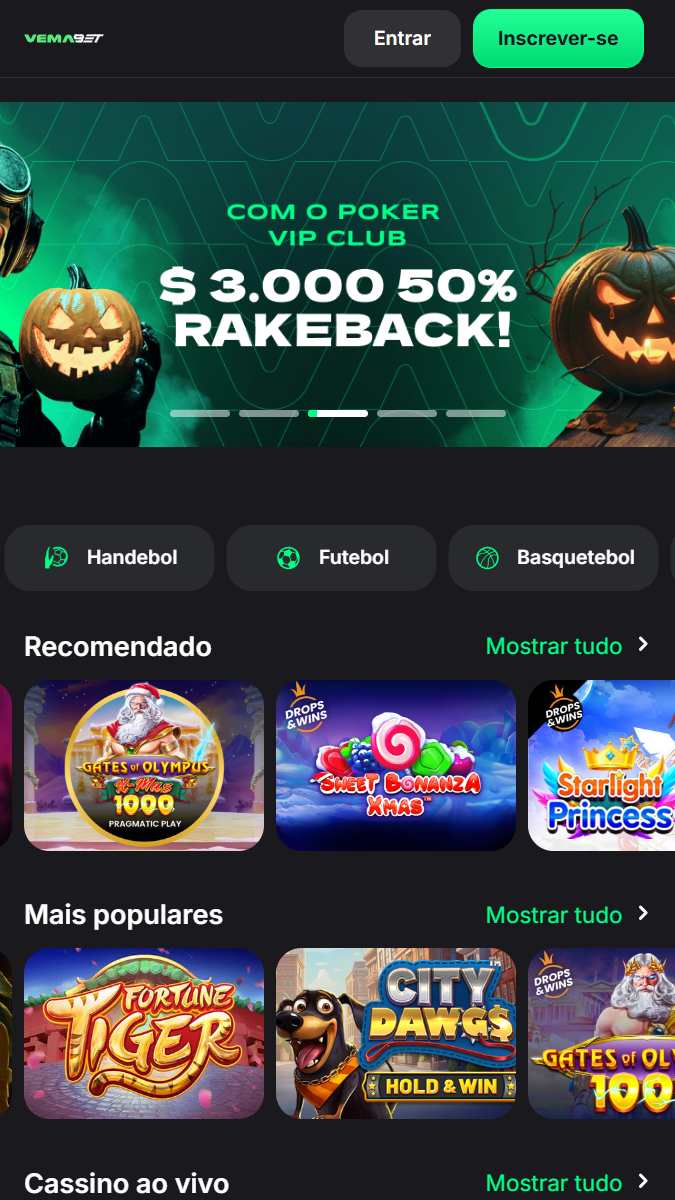Go to the first banner slide indicator
This screenshot has height=1200, width=675.
(x=200, y=413)
